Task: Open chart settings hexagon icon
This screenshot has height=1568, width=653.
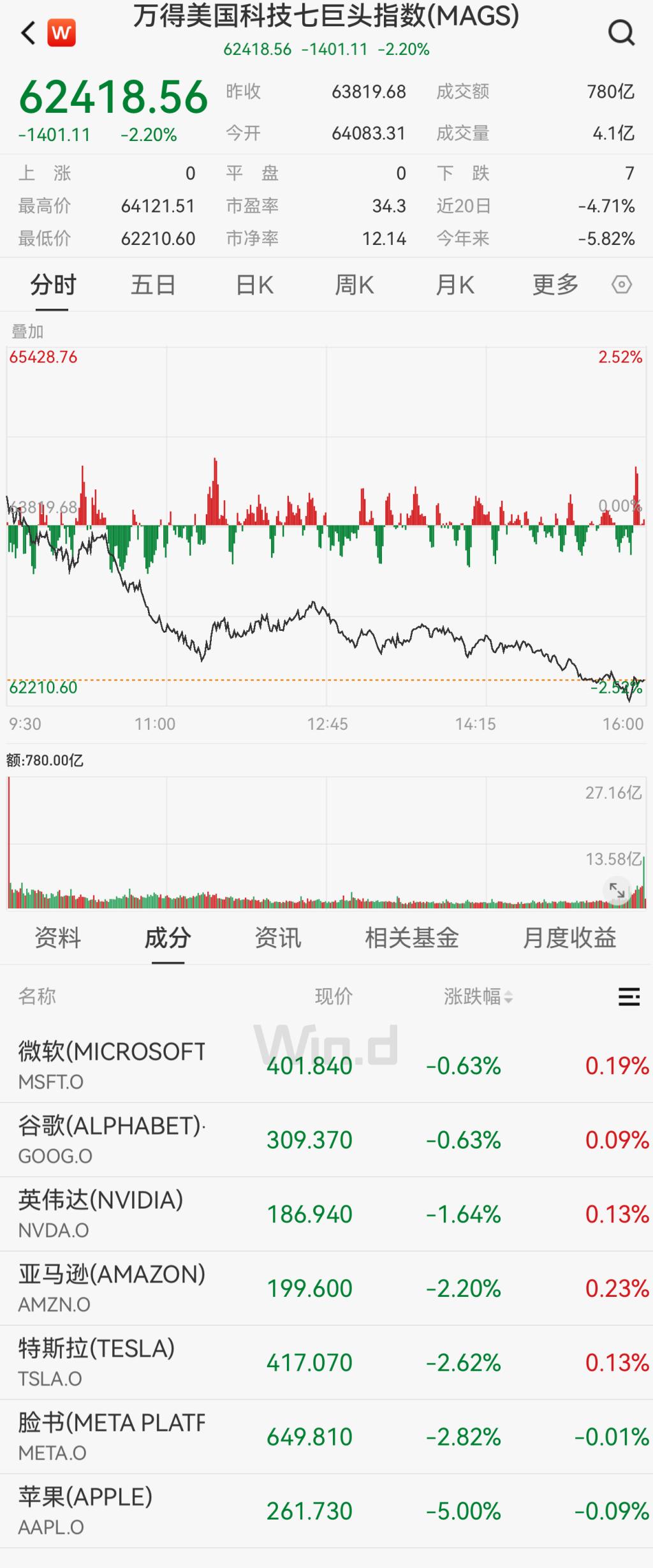Action: point(622,285)
